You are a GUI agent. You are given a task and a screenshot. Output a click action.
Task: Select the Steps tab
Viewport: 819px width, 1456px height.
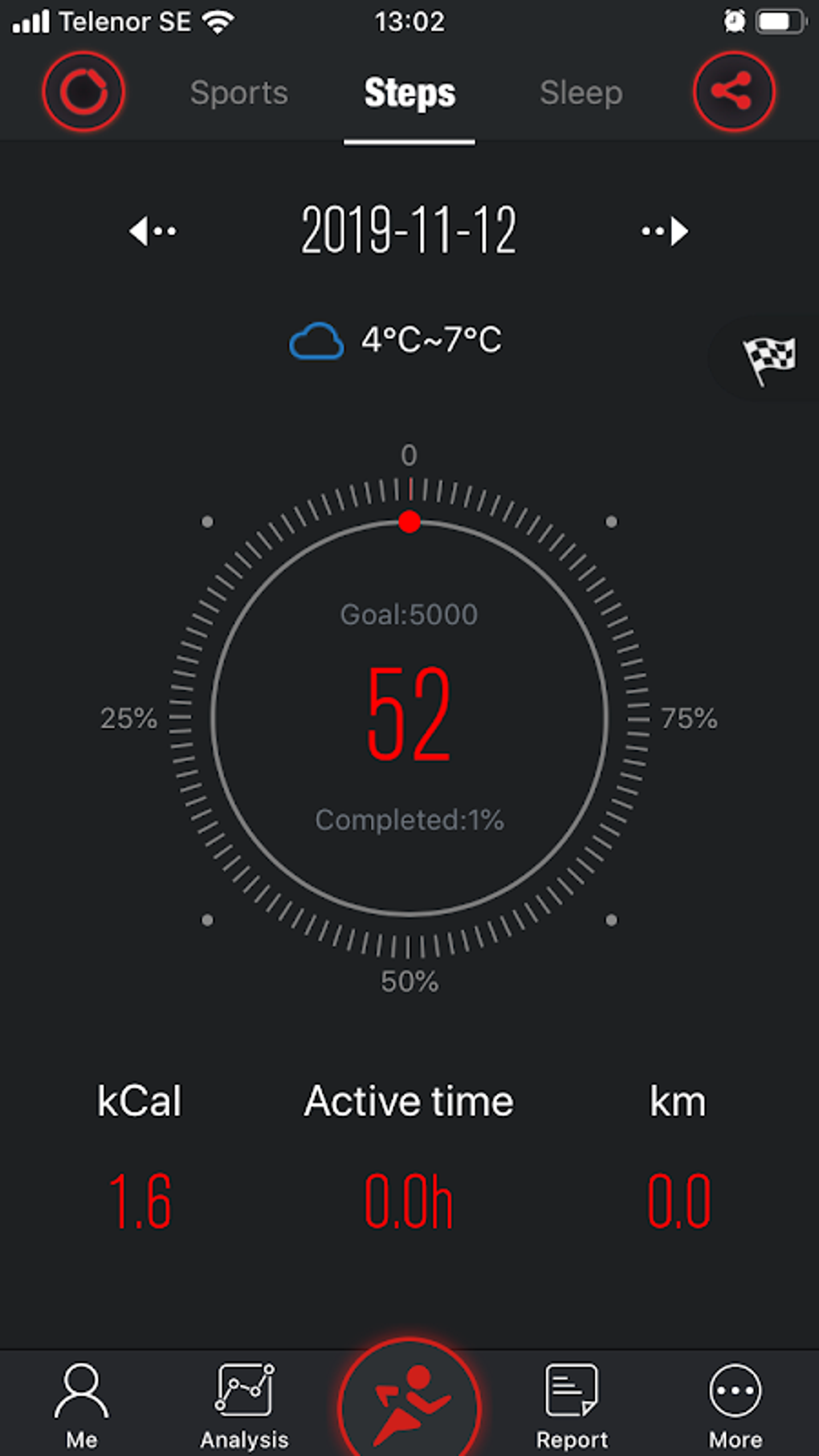click(409, 93)
